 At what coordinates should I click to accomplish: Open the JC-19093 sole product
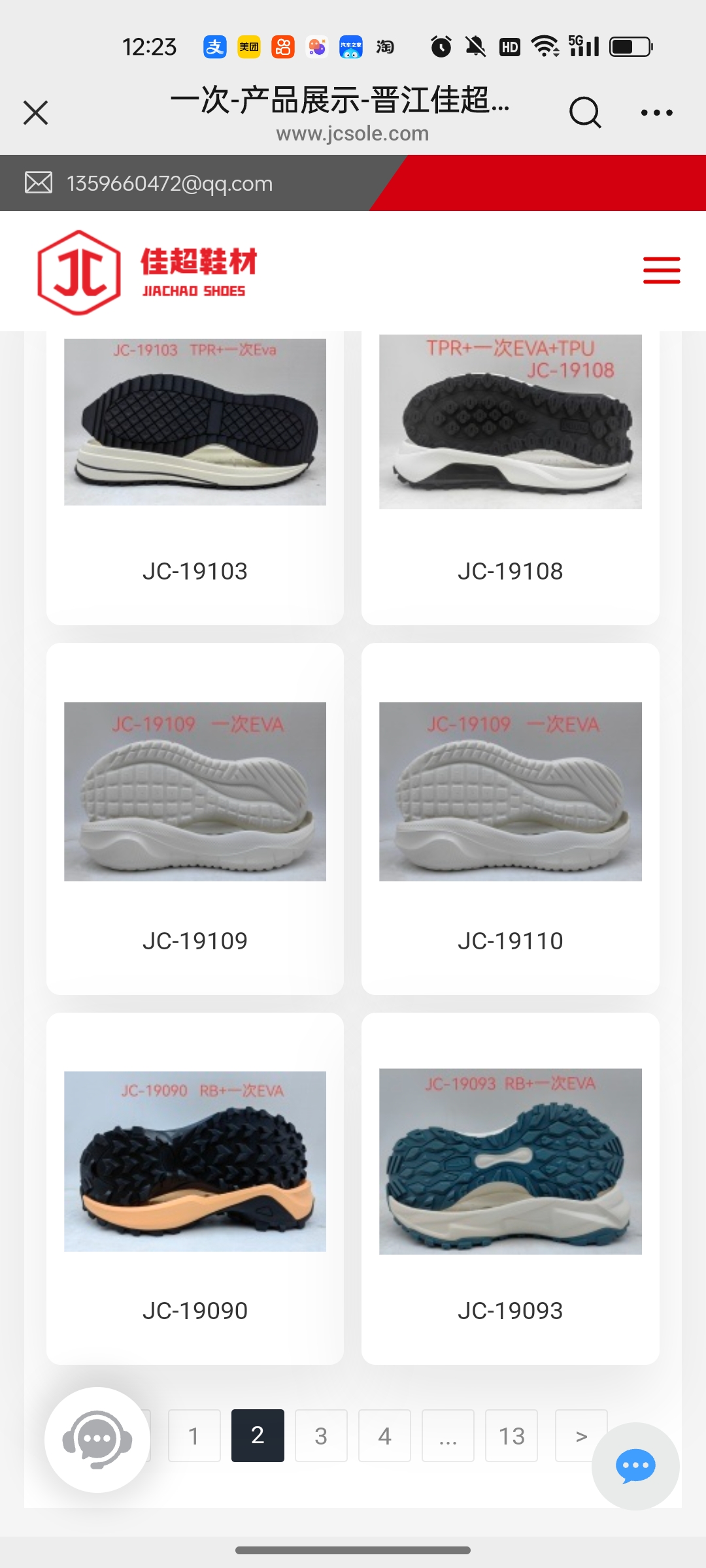click(510, 1188)
